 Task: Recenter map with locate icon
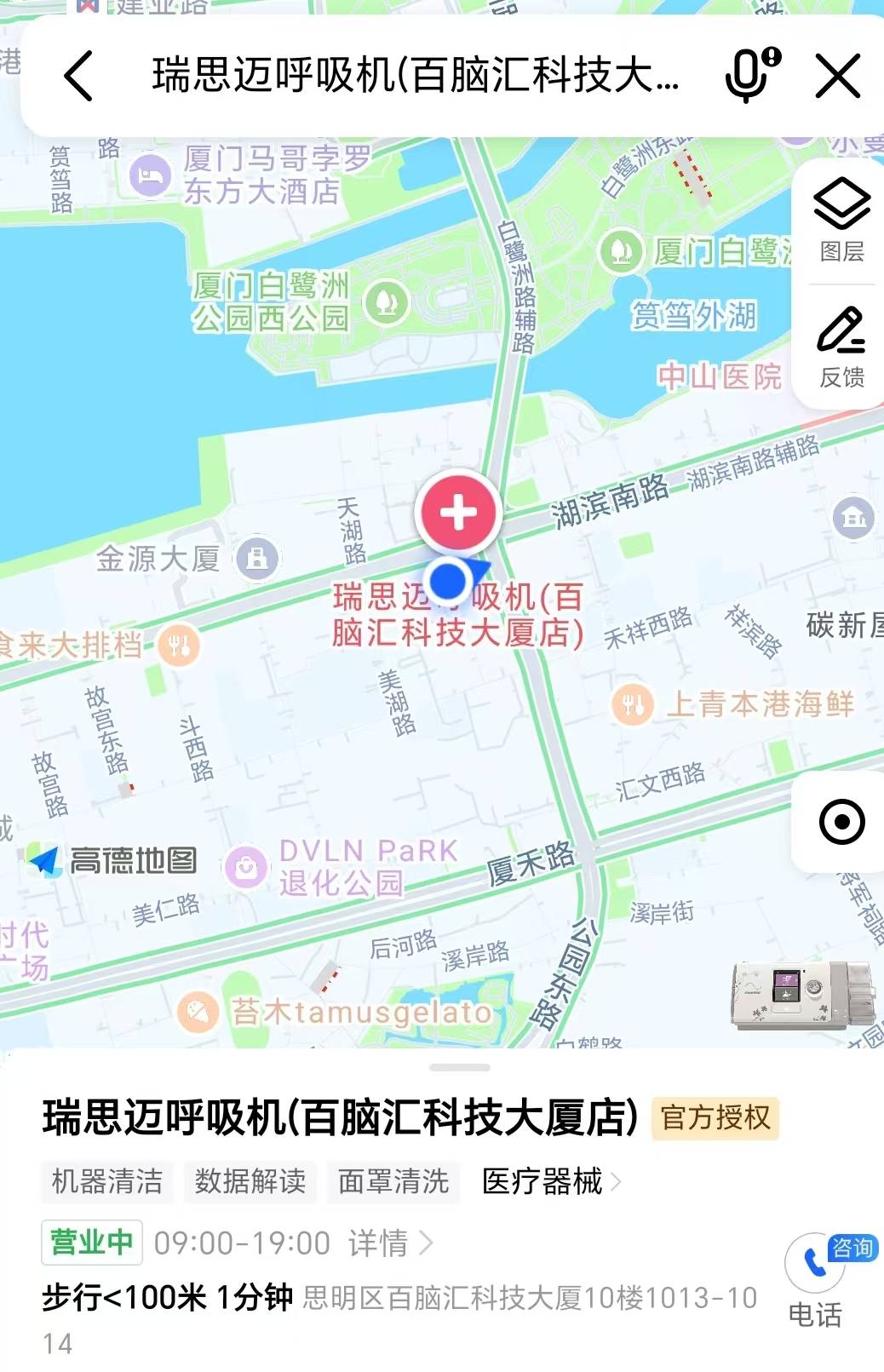point(840,821)
